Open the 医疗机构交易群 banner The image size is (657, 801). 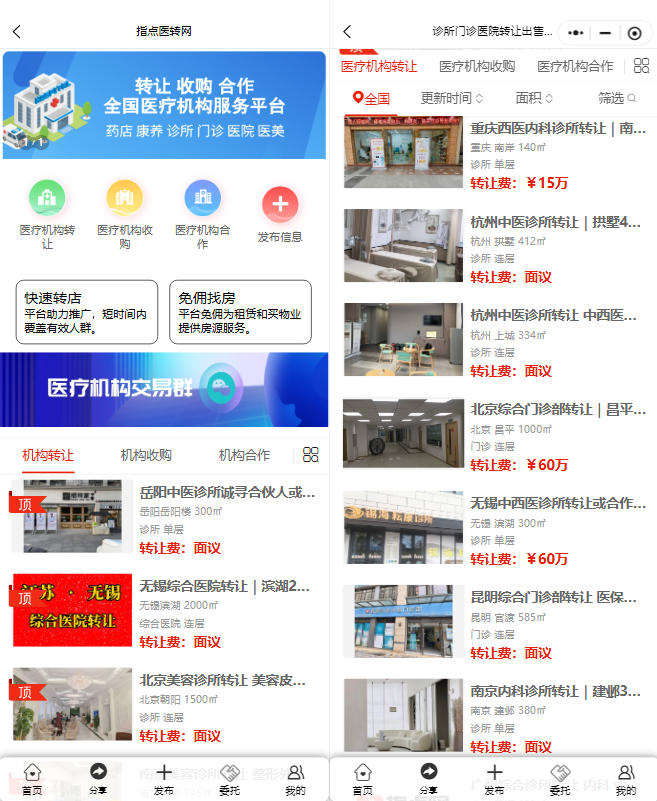[164, 389]
